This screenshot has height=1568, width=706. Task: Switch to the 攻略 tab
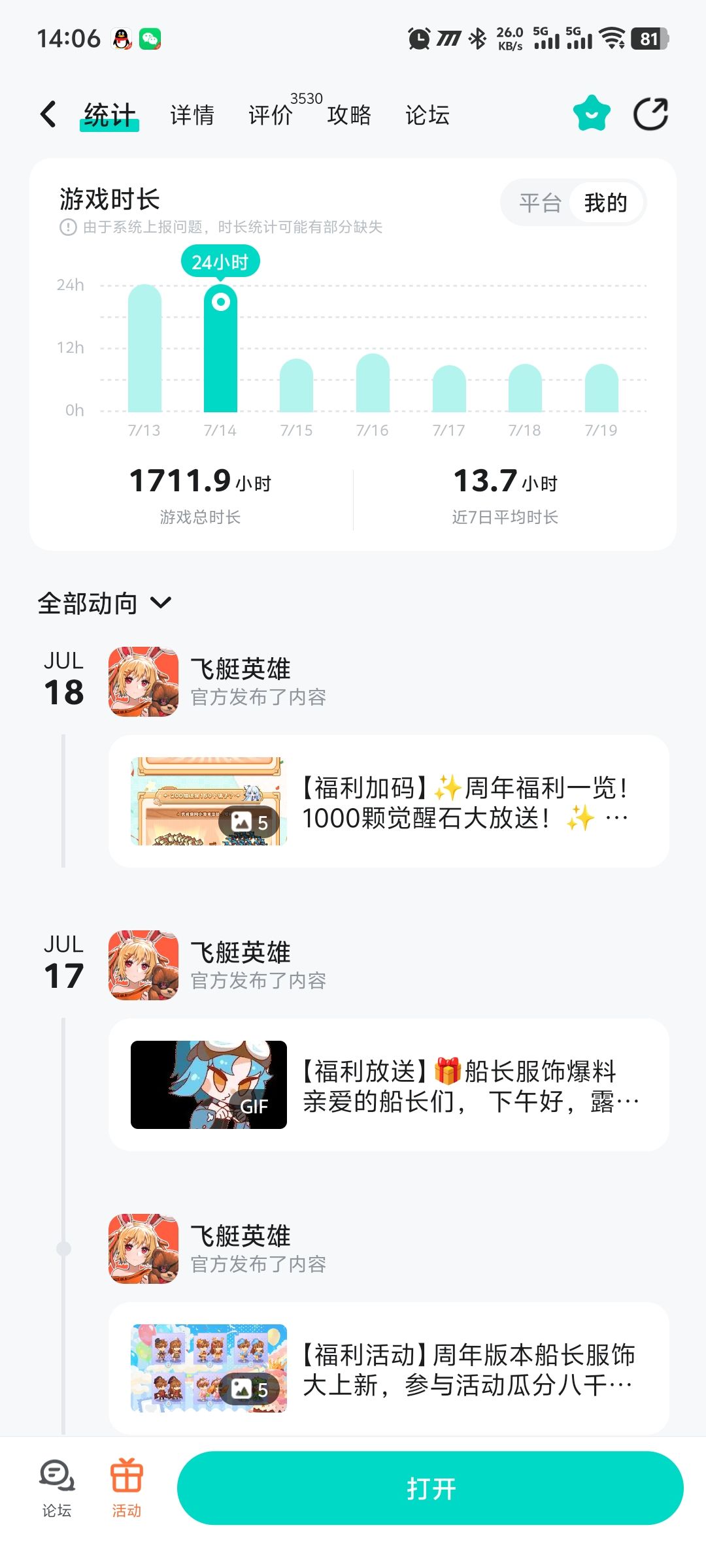[350, 114]
